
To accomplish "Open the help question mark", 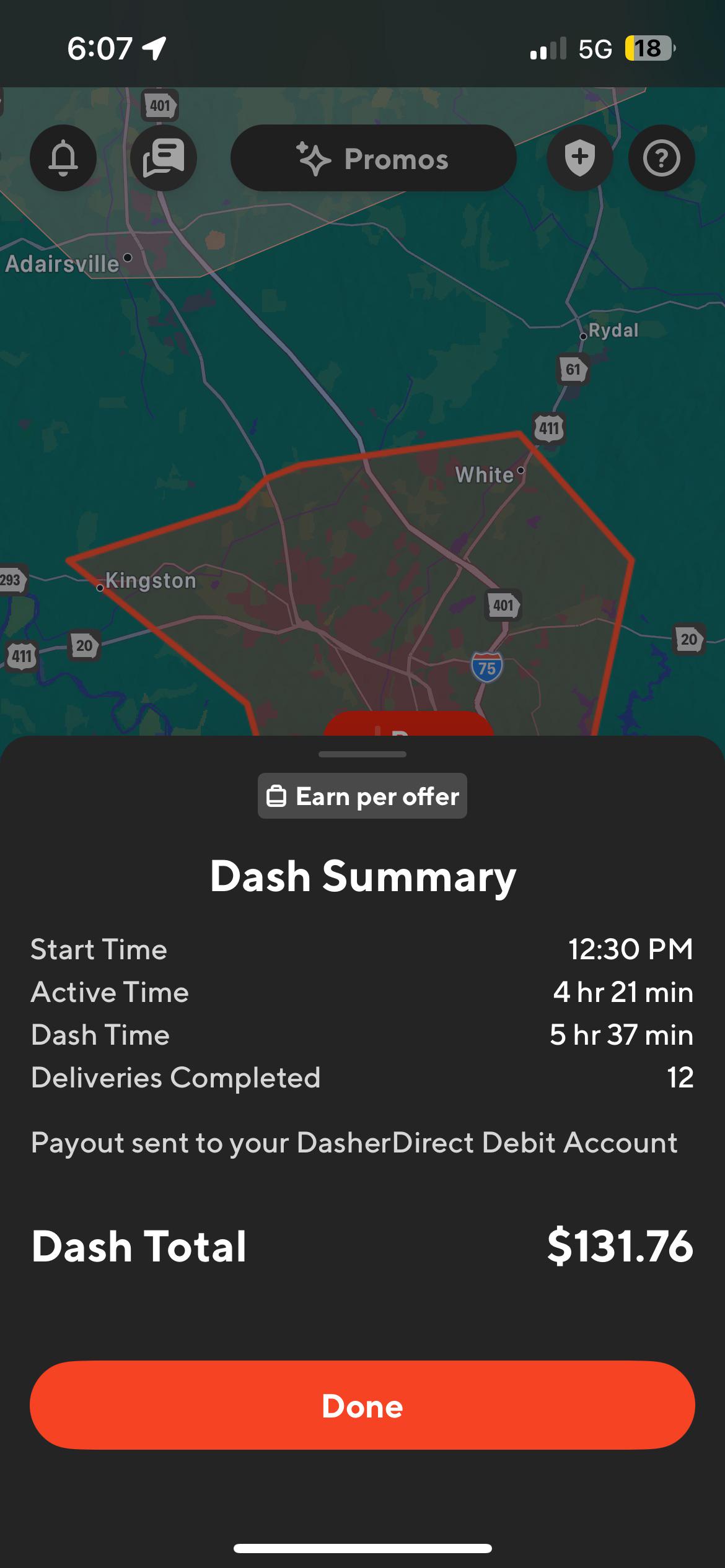I will [x=661, y=158].
